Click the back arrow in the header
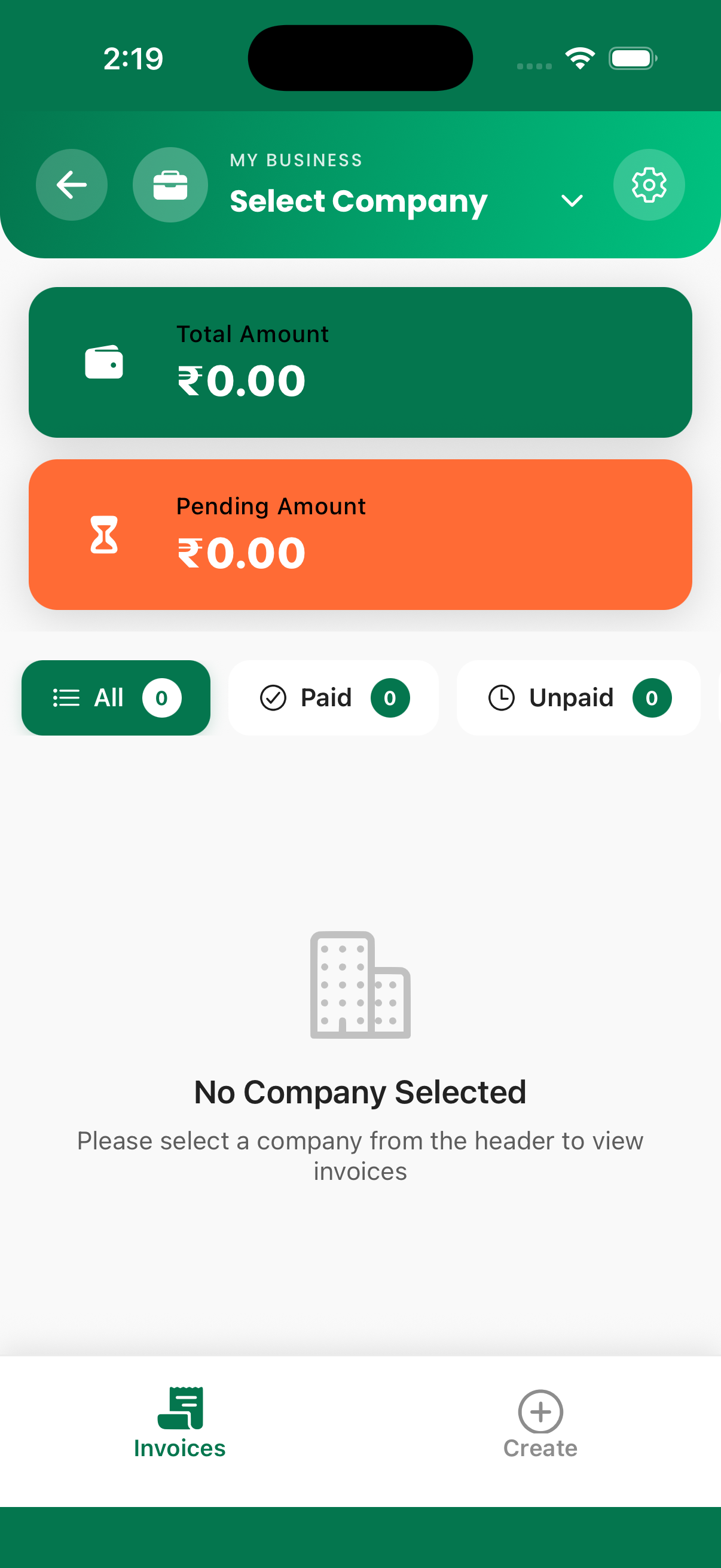 71,184
